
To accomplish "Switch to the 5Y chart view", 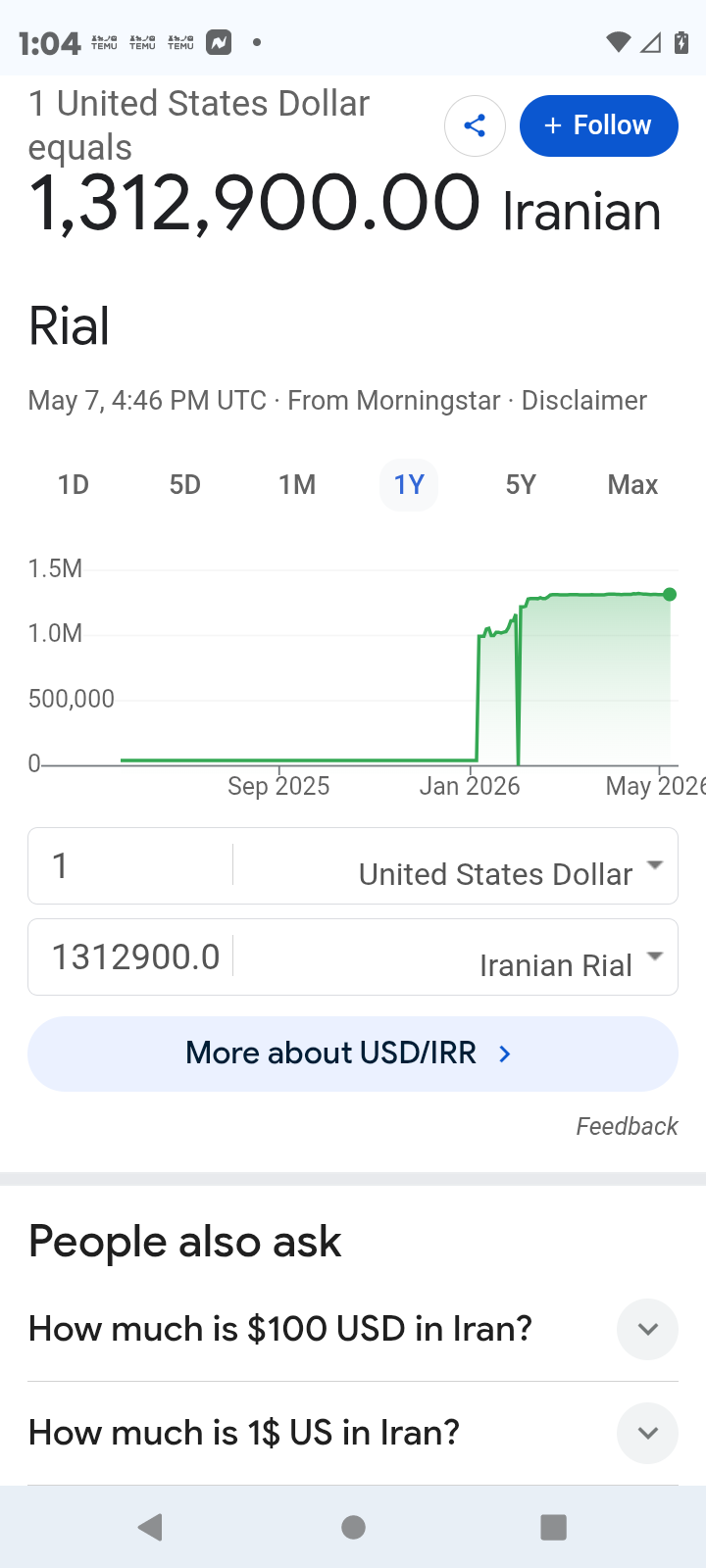I will [521, 484].
